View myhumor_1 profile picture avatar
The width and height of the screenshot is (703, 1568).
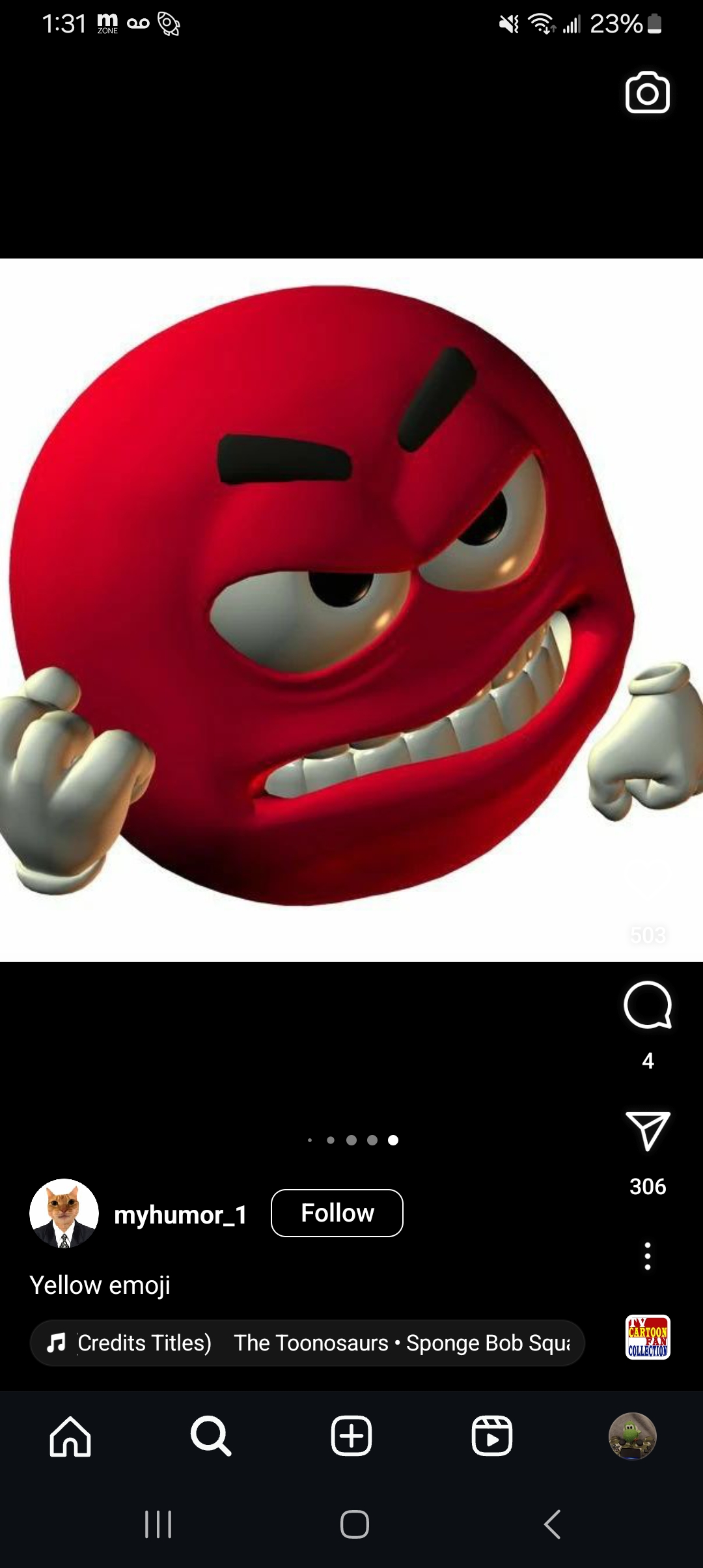tap(64, 1213)
